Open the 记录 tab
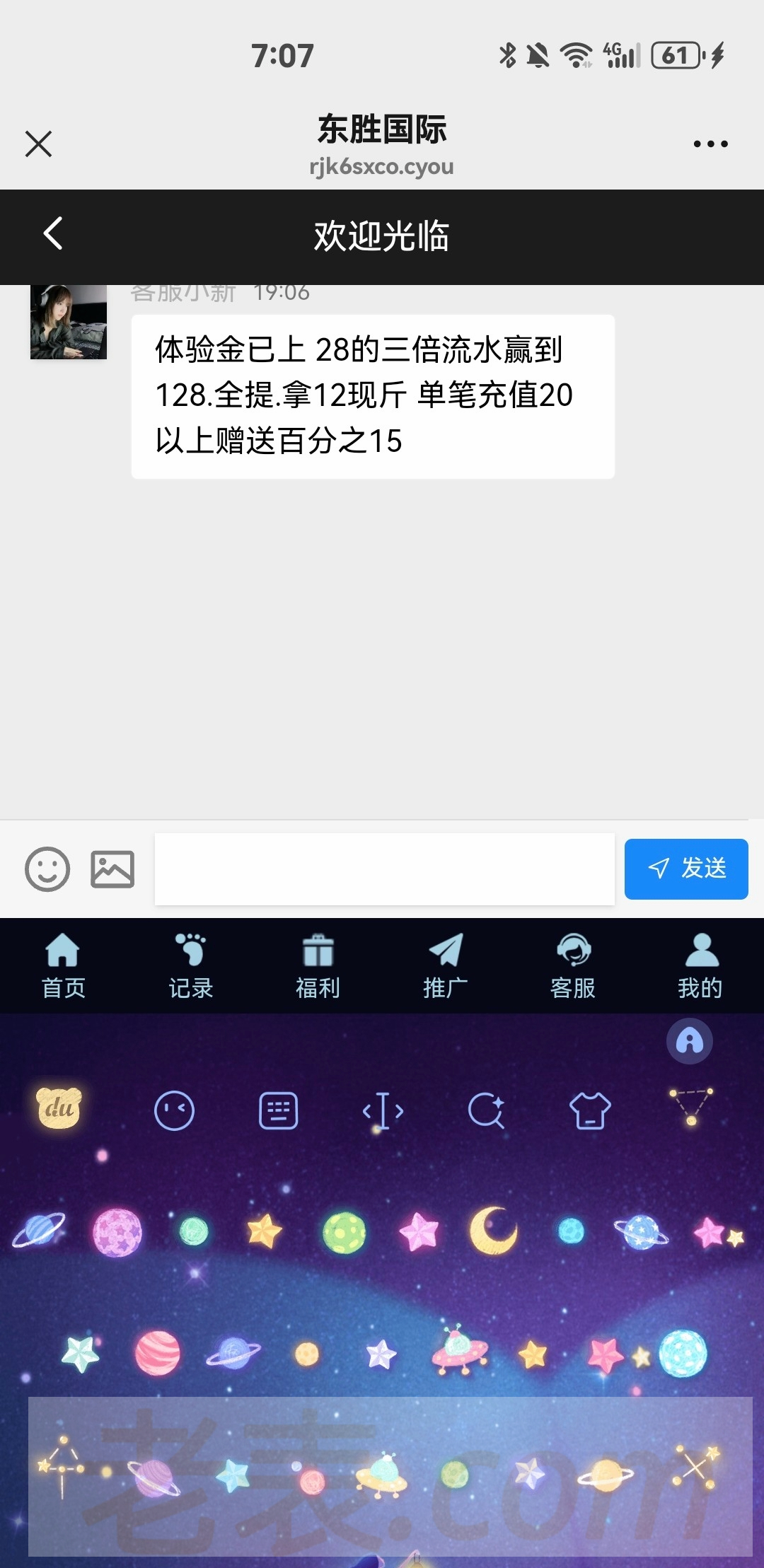Viewport: 764px width, 1568px height. coord(191,966)
